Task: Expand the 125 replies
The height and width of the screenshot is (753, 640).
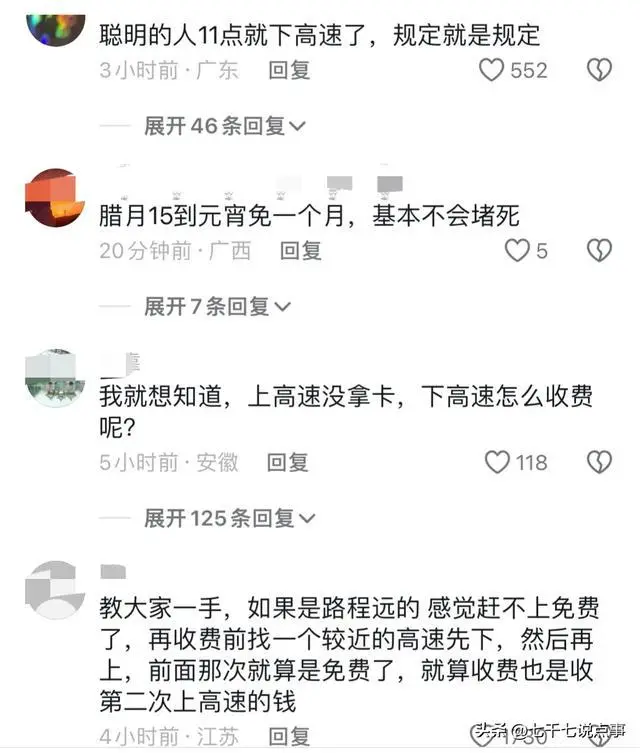Action: pyautogui.click(x=230, y=518)
